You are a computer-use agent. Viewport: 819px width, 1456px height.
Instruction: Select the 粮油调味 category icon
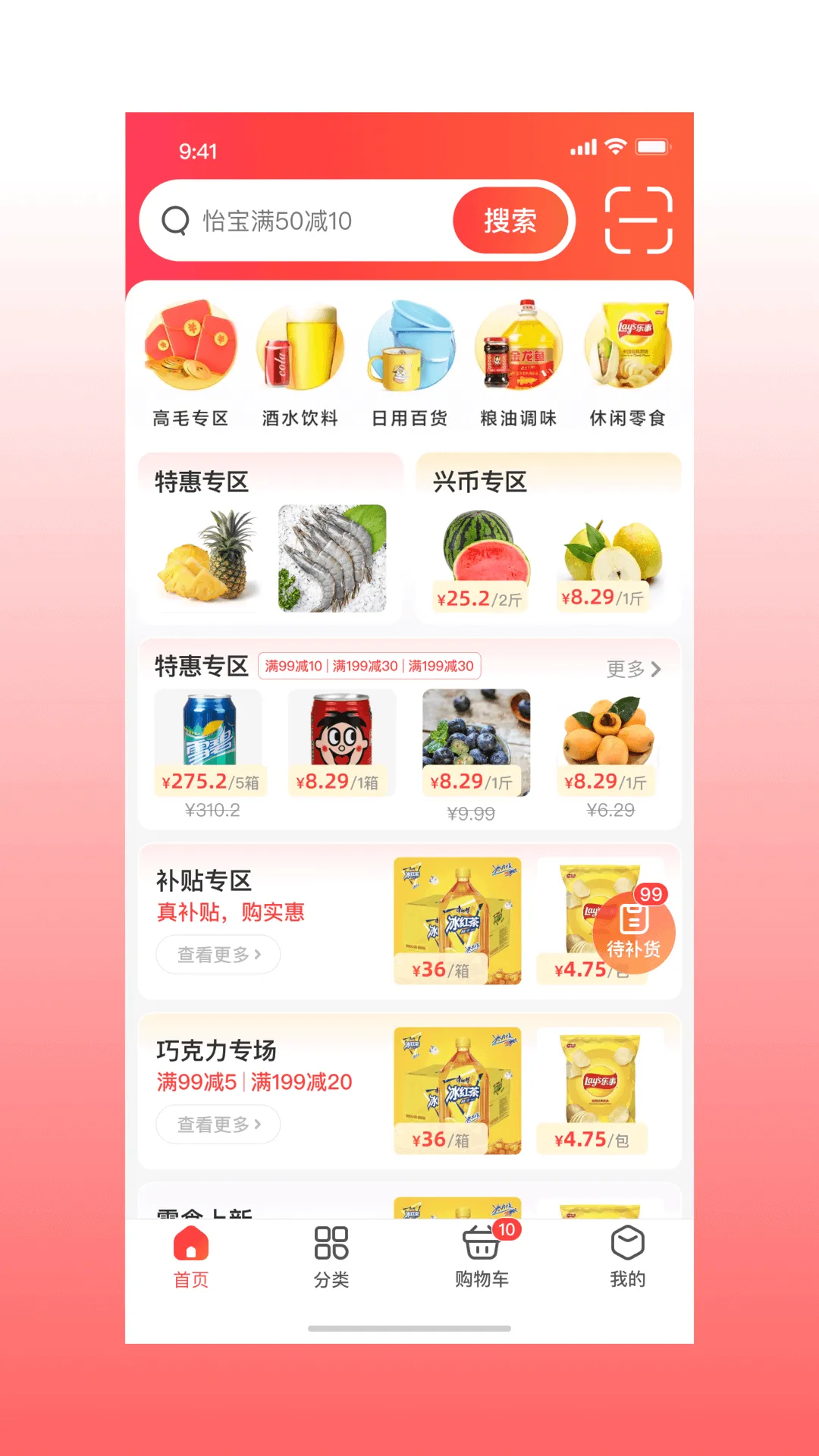tap(518, 347)
